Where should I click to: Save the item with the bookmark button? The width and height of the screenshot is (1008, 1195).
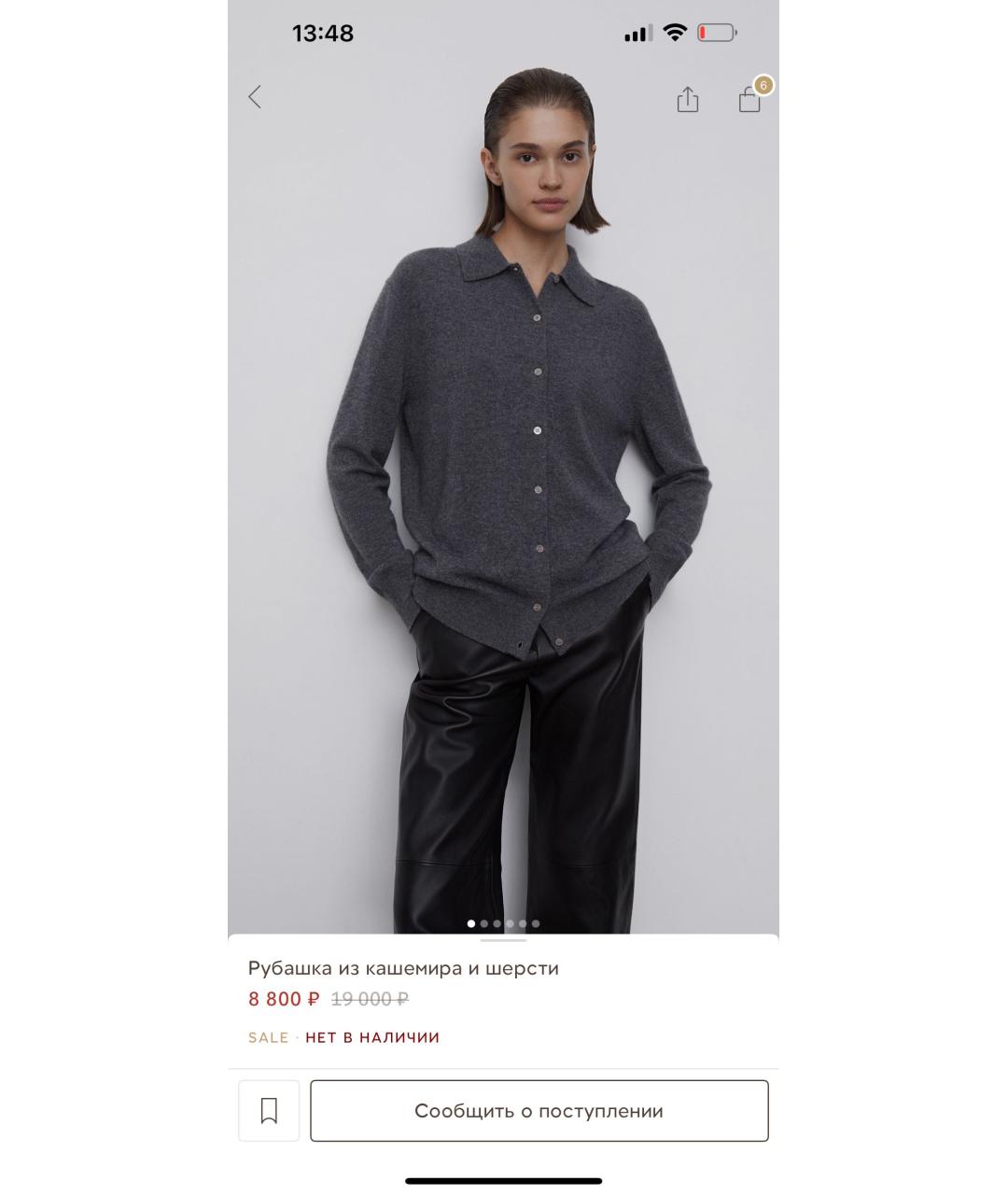tap(269, 1111)
